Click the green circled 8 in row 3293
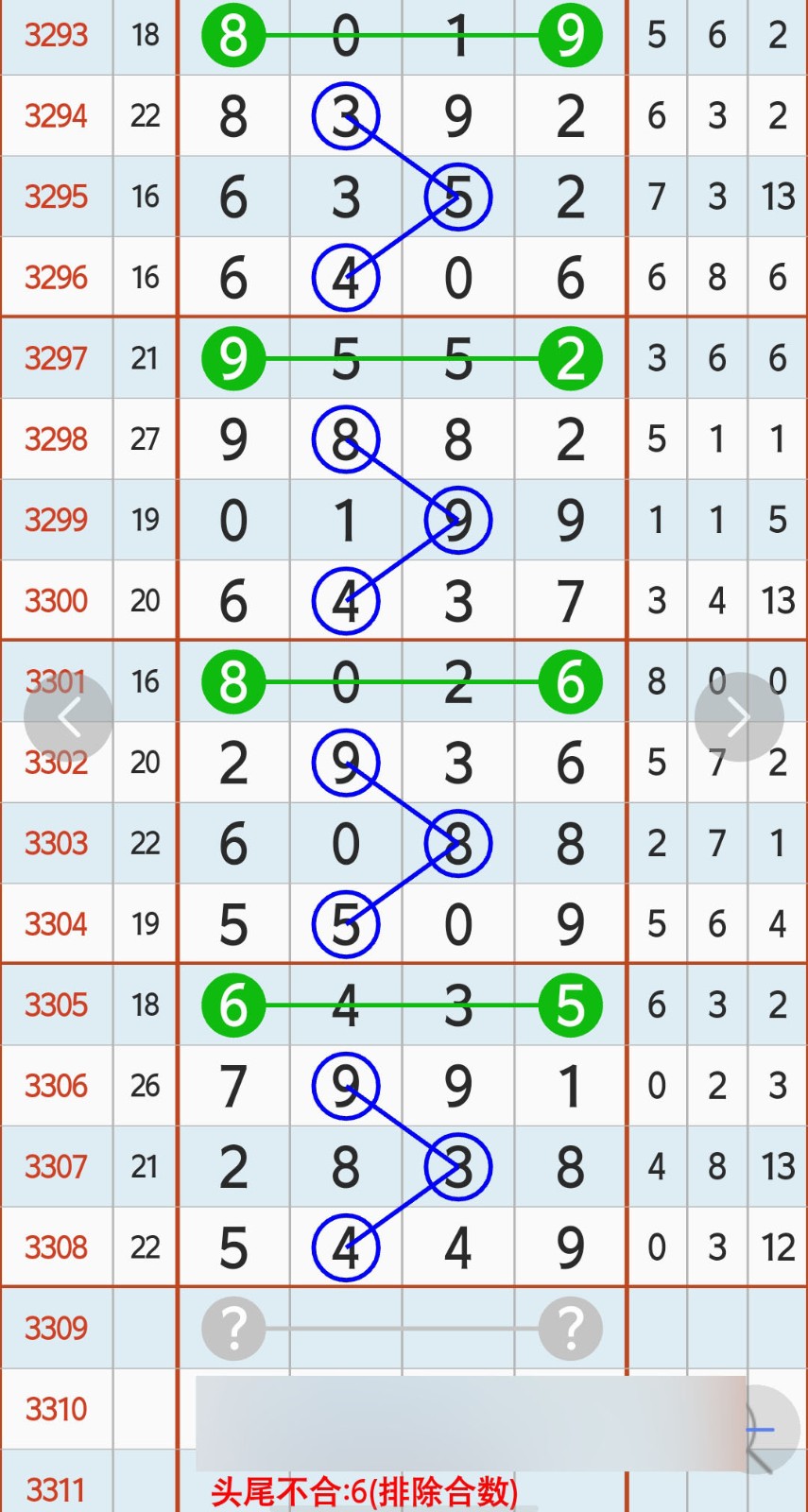This screenshot has height=1512, width=808. 233,36
